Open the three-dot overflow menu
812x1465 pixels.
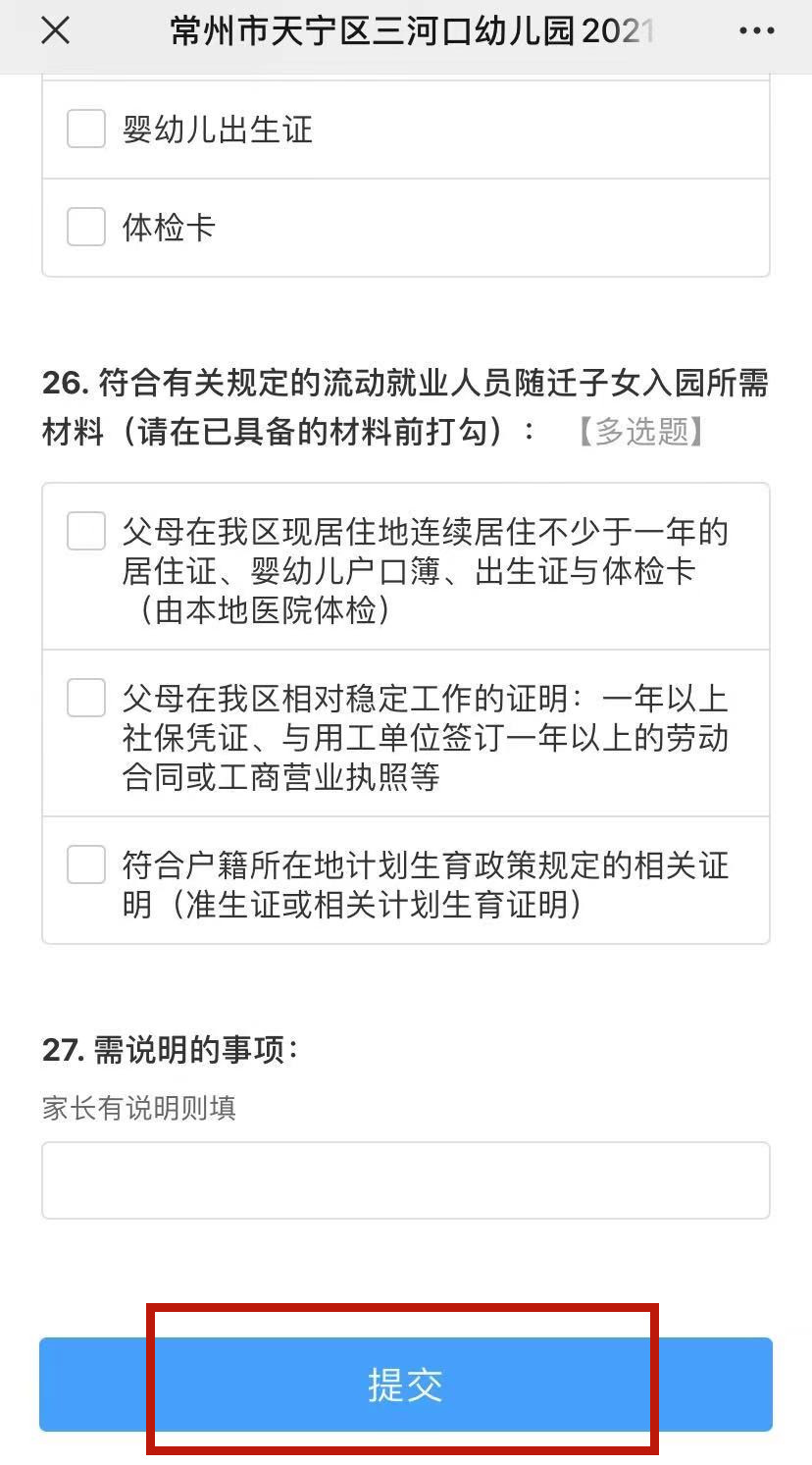(756, 31)
